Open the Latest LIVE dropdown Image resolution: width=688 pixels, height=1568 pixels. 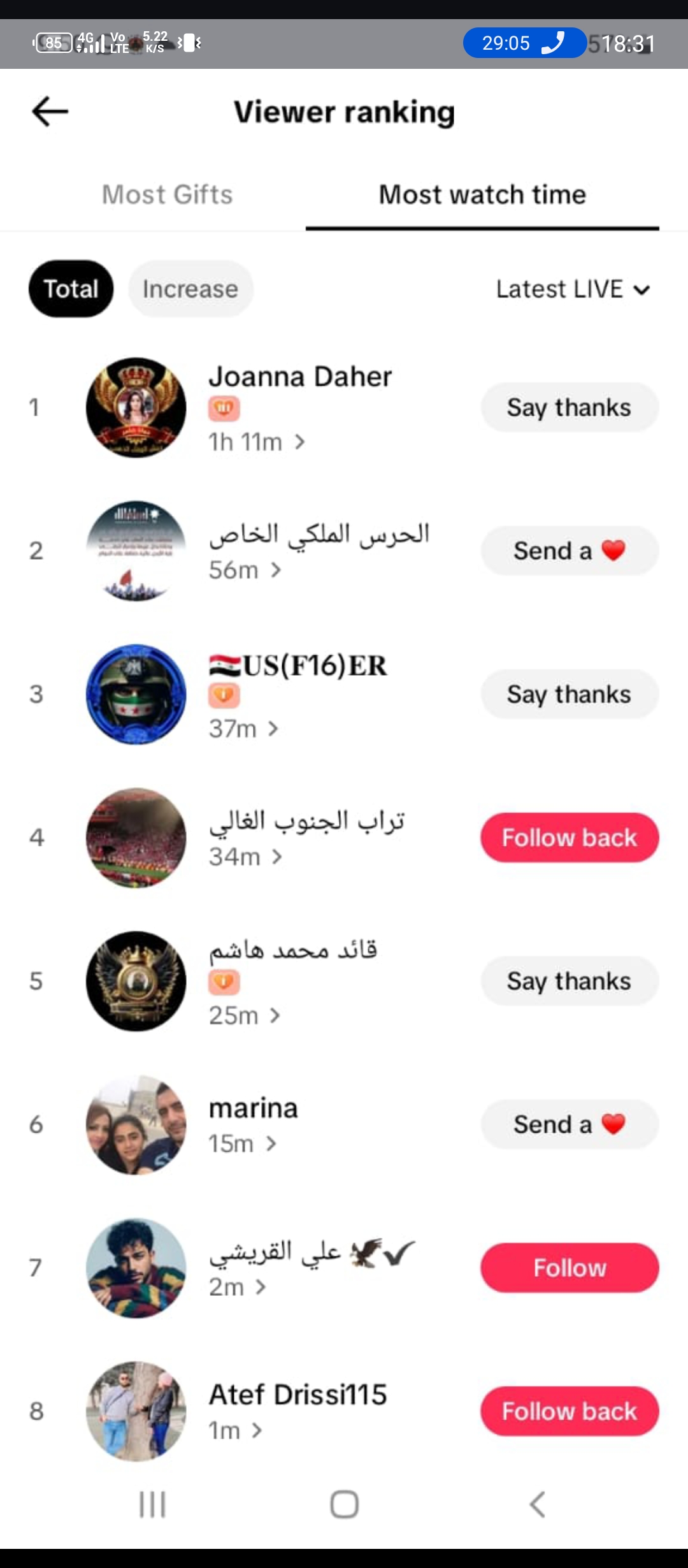[x=573, y=289]
